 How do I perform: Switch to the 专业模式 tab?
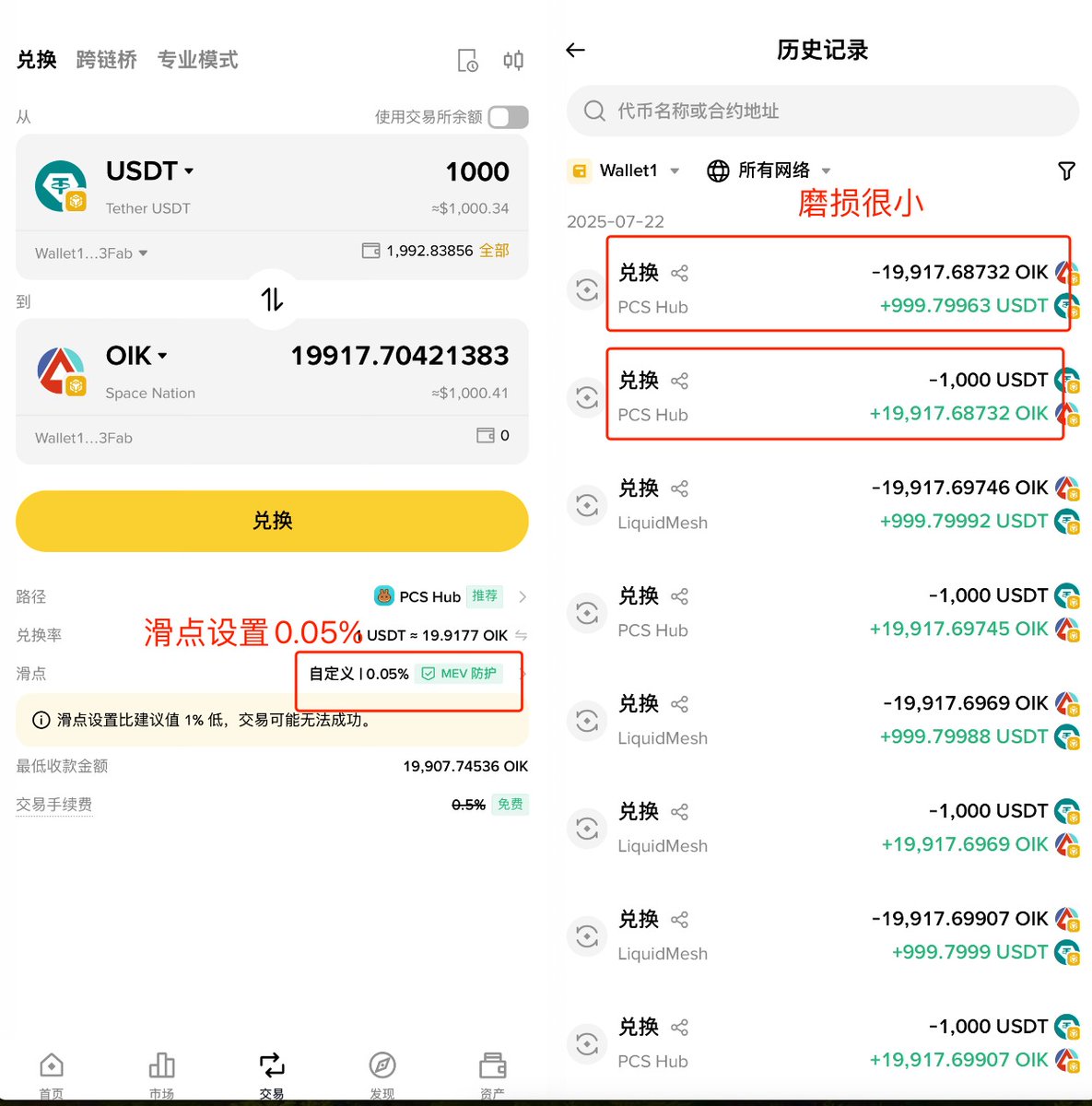point(197,60)
